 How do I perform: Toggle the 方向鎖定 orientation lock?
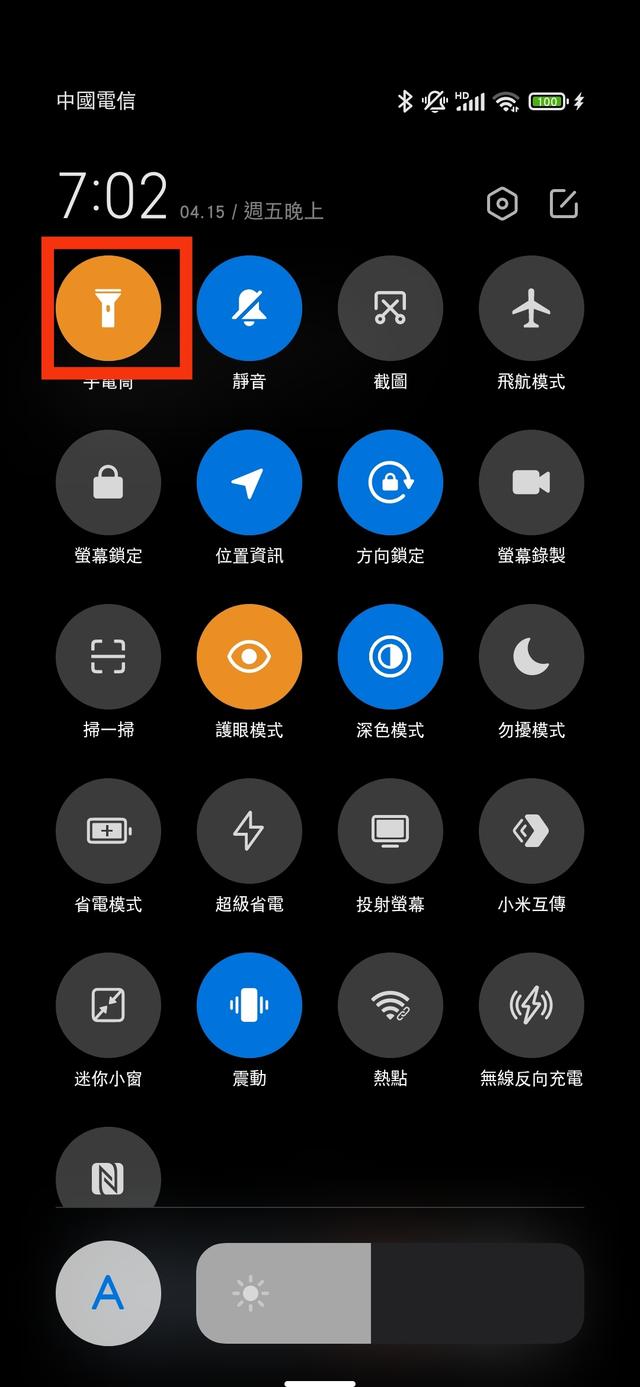[x=390, y=483]
